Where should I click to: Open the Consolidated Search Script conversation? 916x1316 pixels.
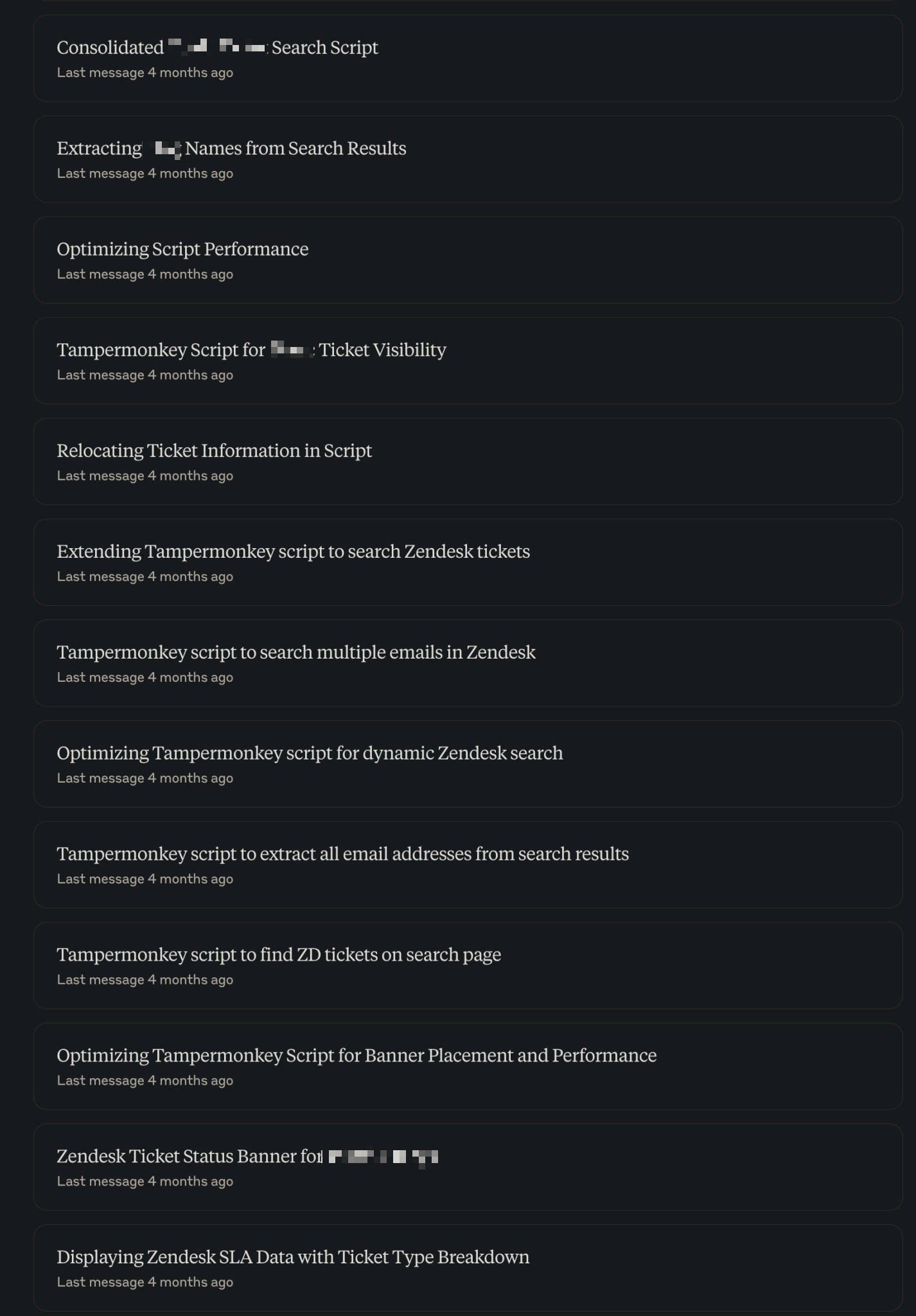217,48
